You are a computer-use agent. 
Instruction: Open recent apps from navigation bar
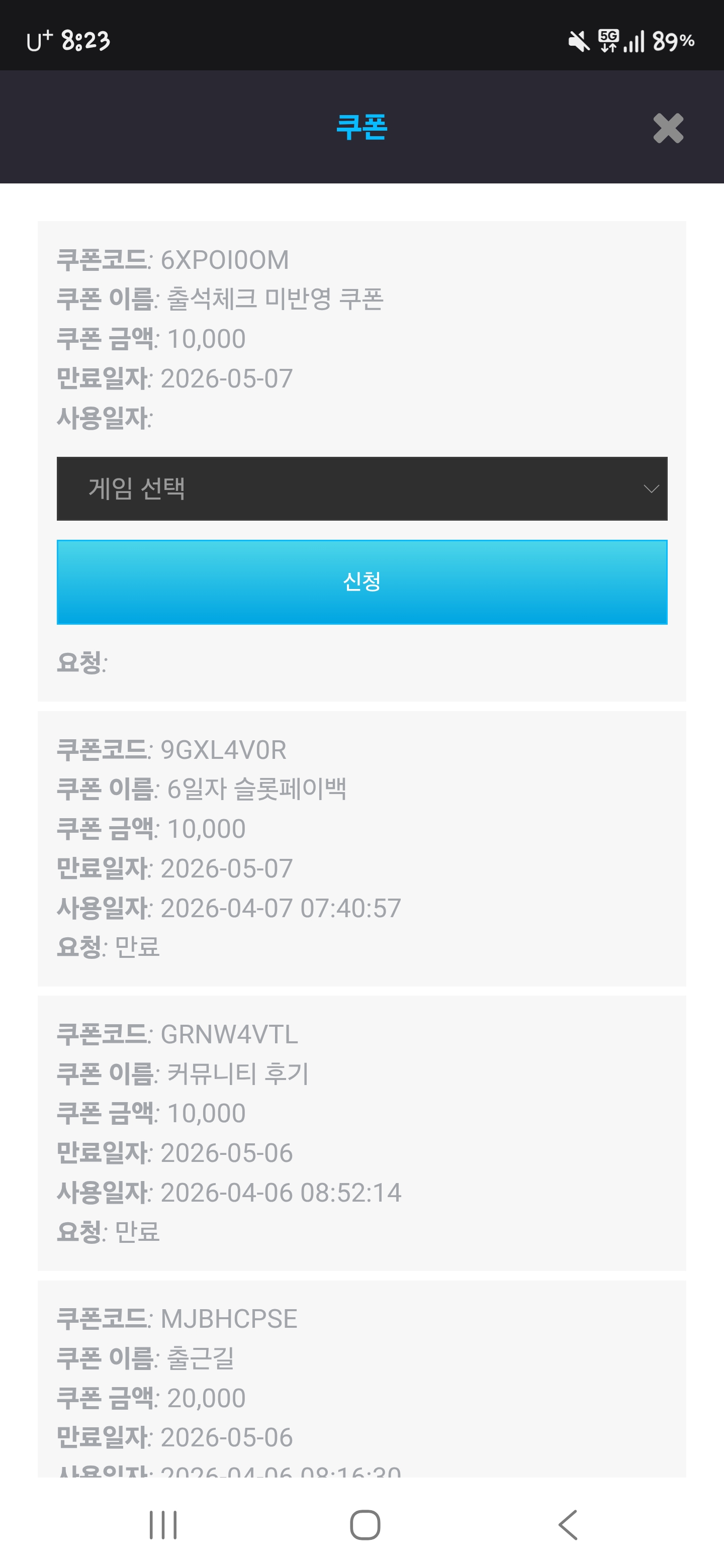click(163, 1525)
